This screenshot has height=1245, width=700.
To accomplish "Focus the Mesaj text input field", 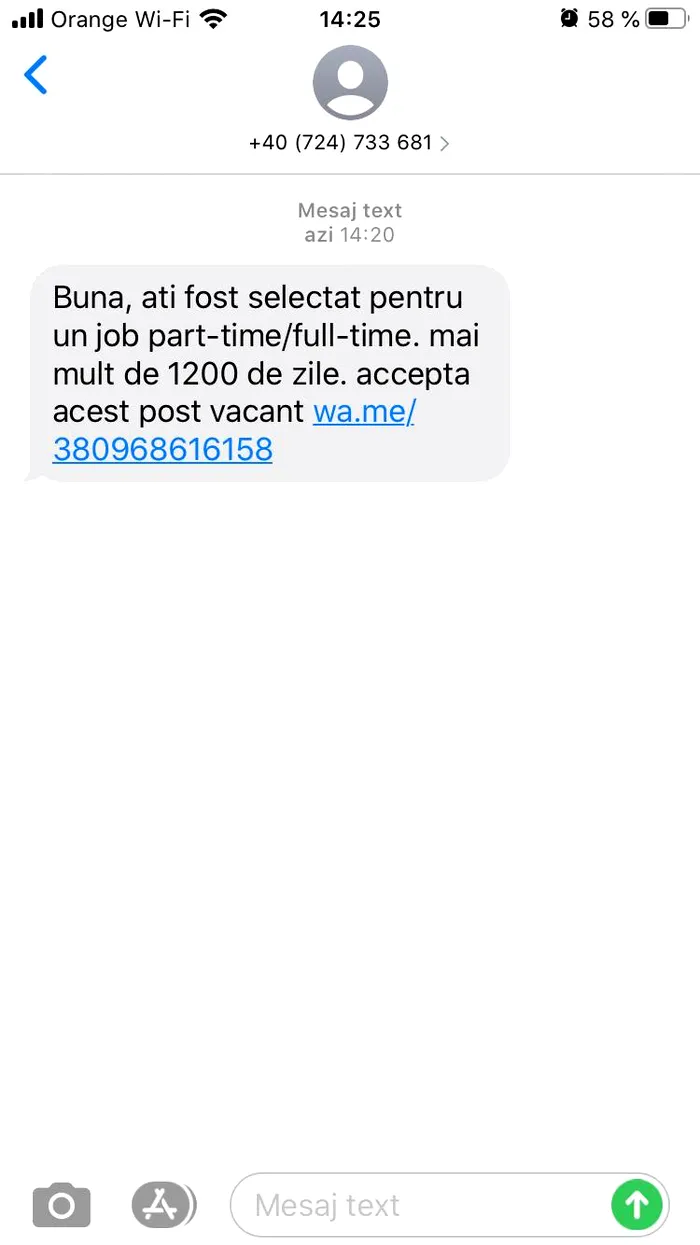I will tap(420, 1205).
